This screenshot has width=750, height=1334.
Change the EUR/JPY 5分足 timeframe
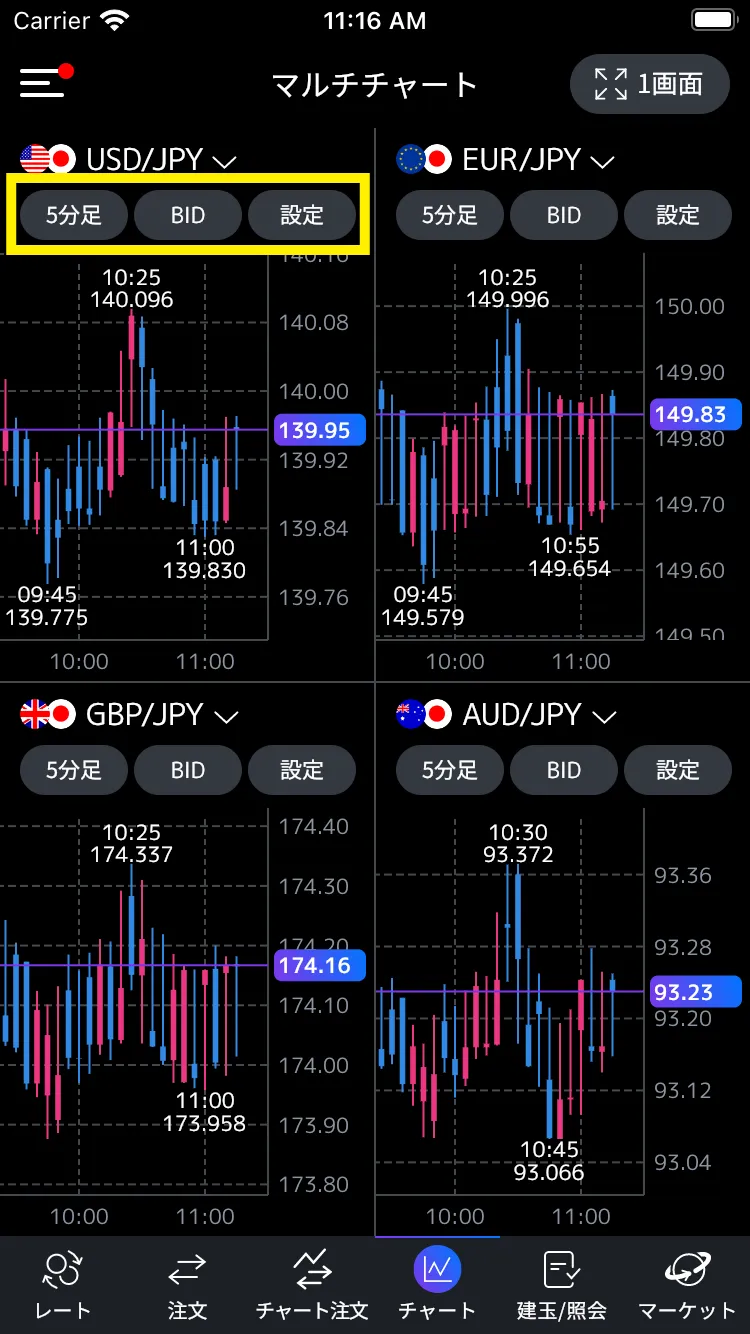(450, 215)
